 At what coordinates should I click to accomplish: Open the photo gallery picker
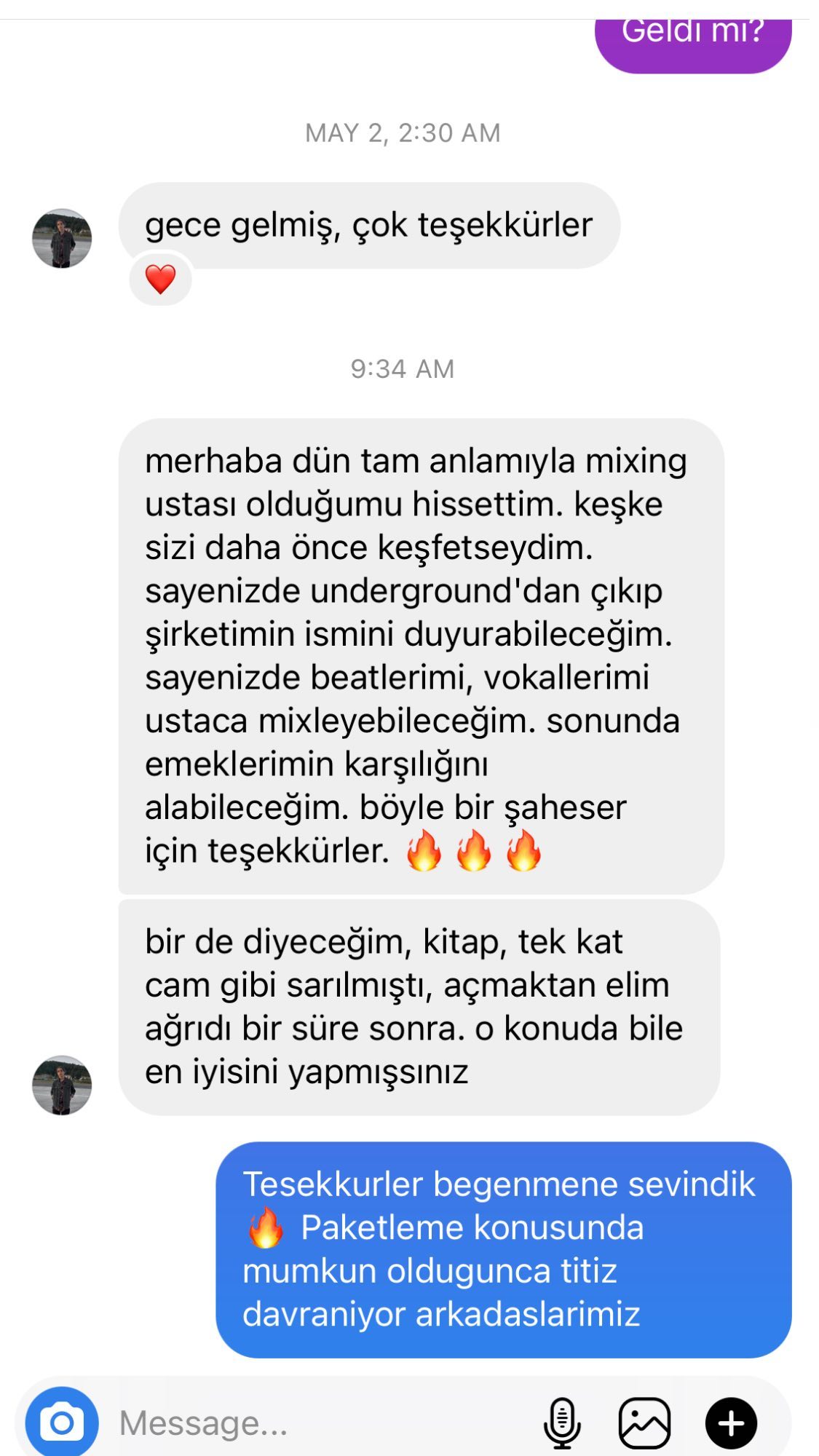tap(644, 1423)
